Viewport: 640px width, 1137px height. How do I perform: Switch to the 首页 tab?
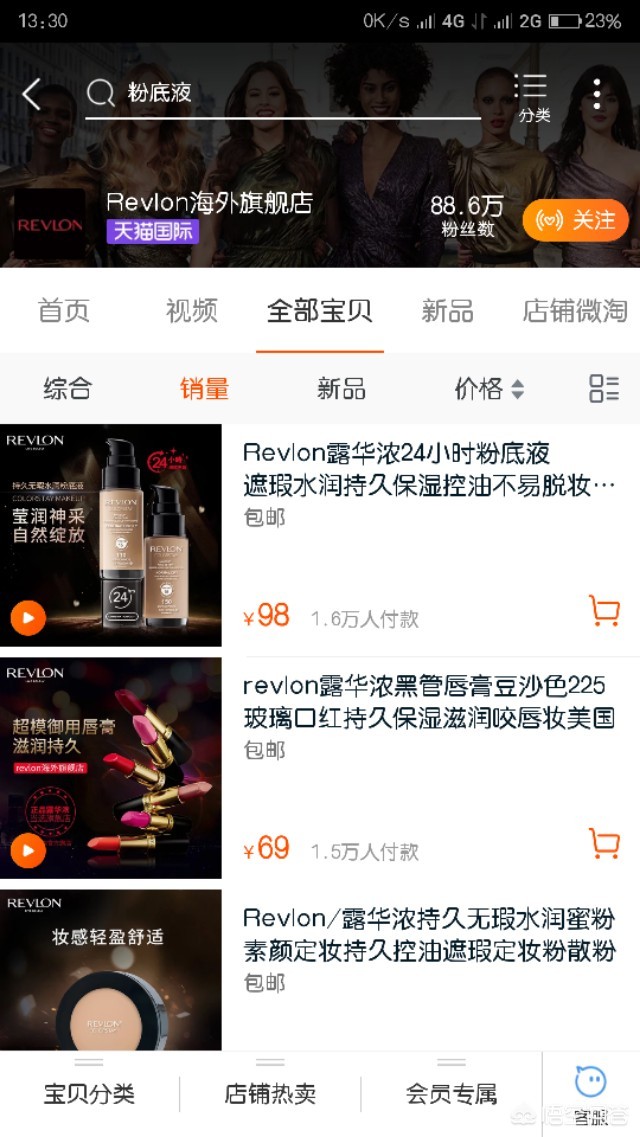tap(64, 311)
